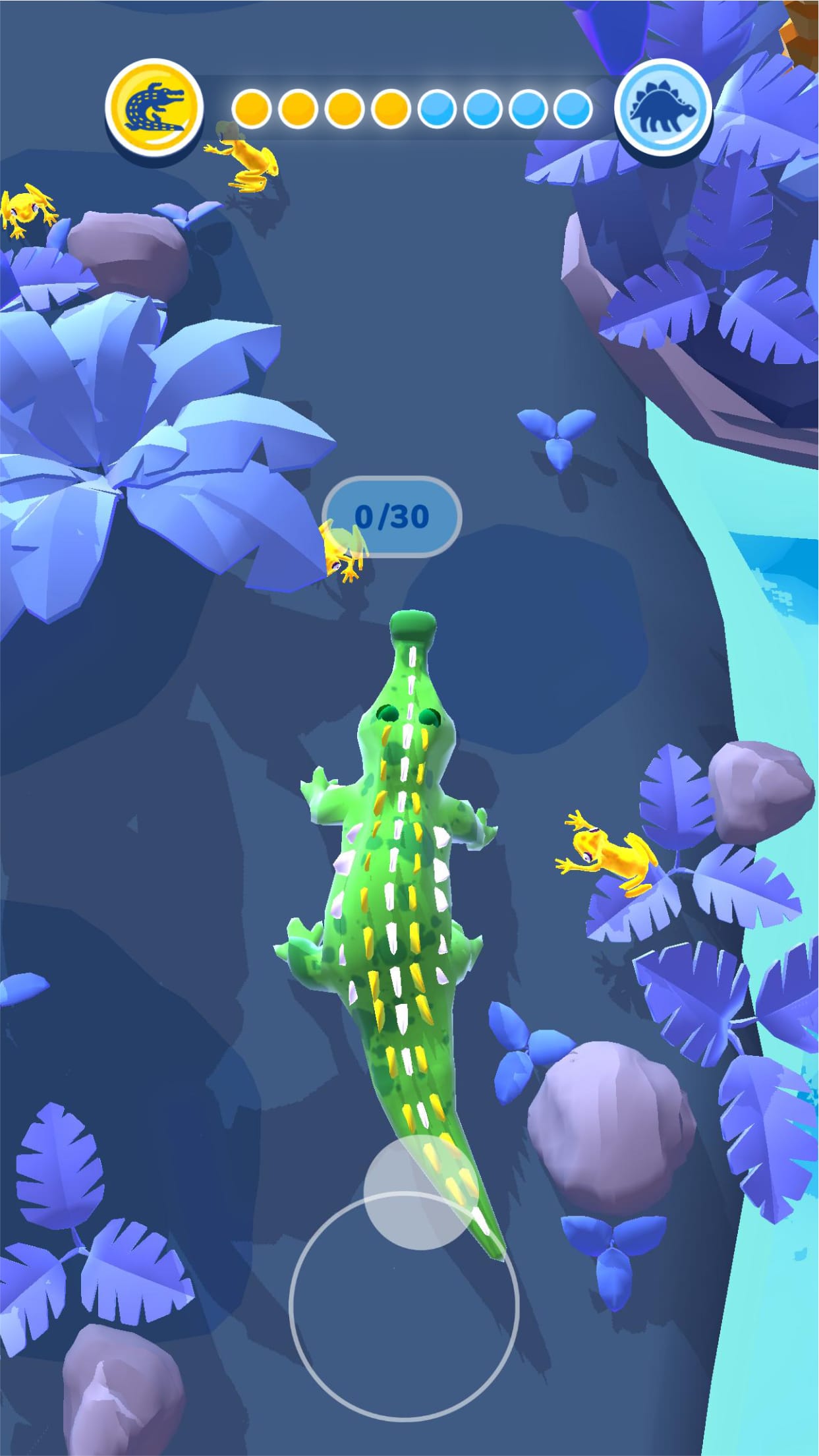The width and height of the screenshot is (819, 1456).
Task: Tap the yellow crocodile badge
Action: point(154,107)
